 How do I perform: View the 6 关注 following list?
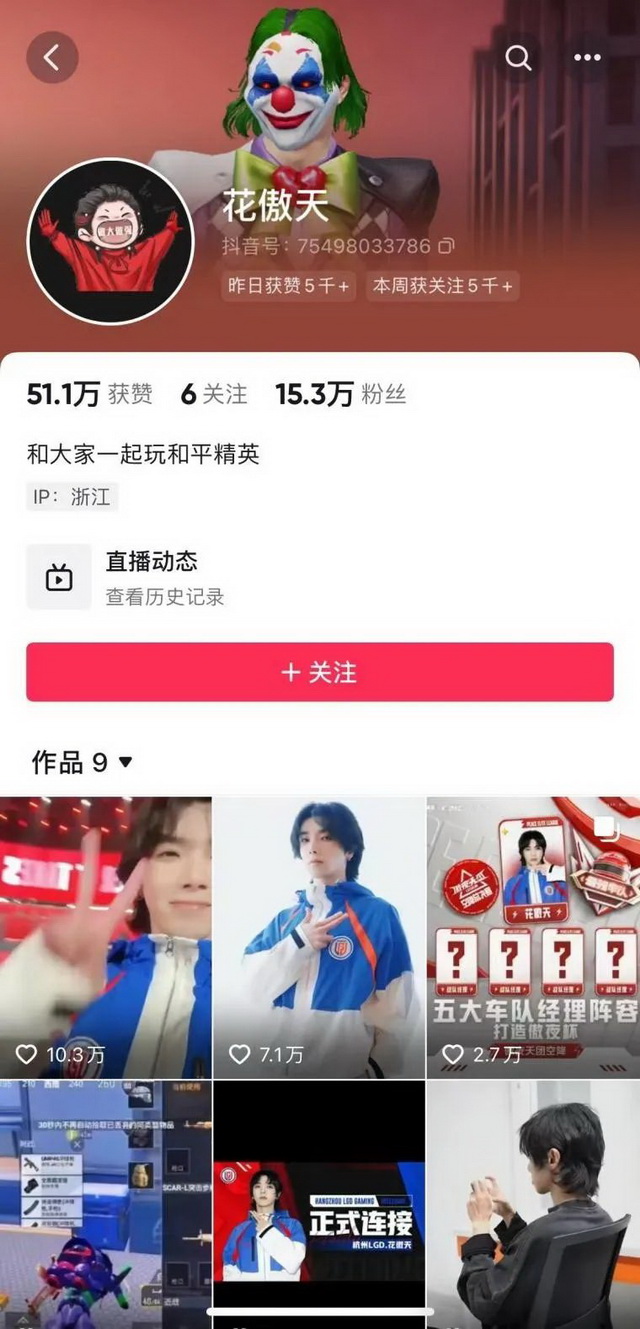point(213,395)
